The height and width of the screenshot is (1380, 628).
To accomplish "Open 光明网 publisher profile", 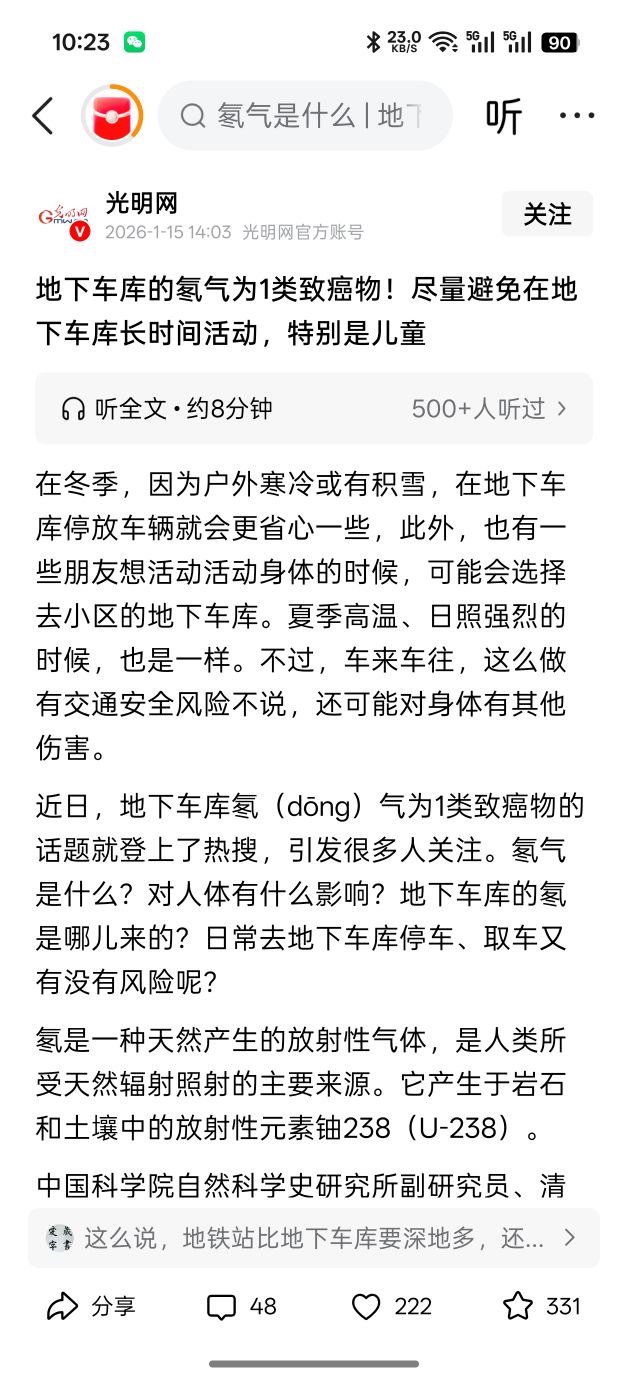I will pyautogui.click(x=141, y=204).
